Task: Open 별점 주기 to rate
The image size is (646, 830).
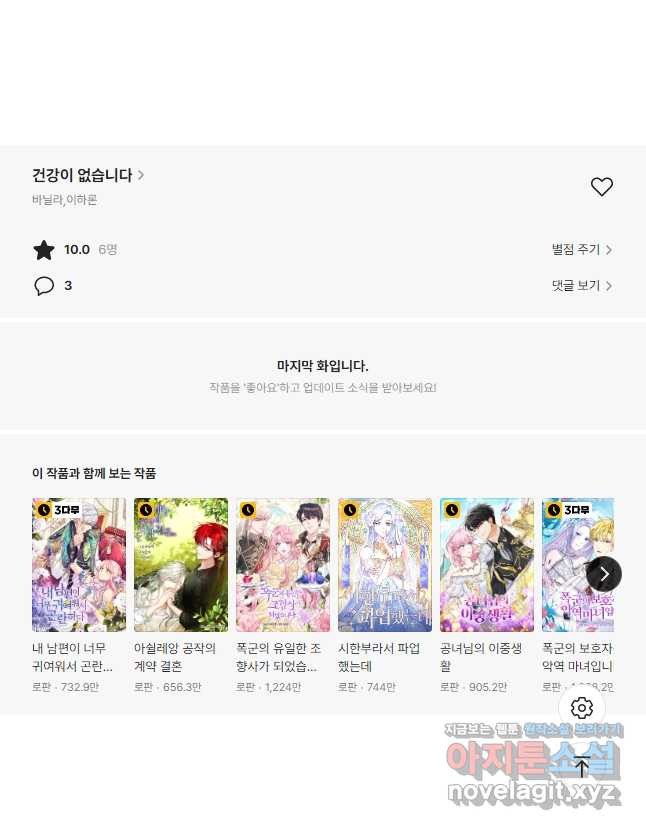Action: click(581, 249)
